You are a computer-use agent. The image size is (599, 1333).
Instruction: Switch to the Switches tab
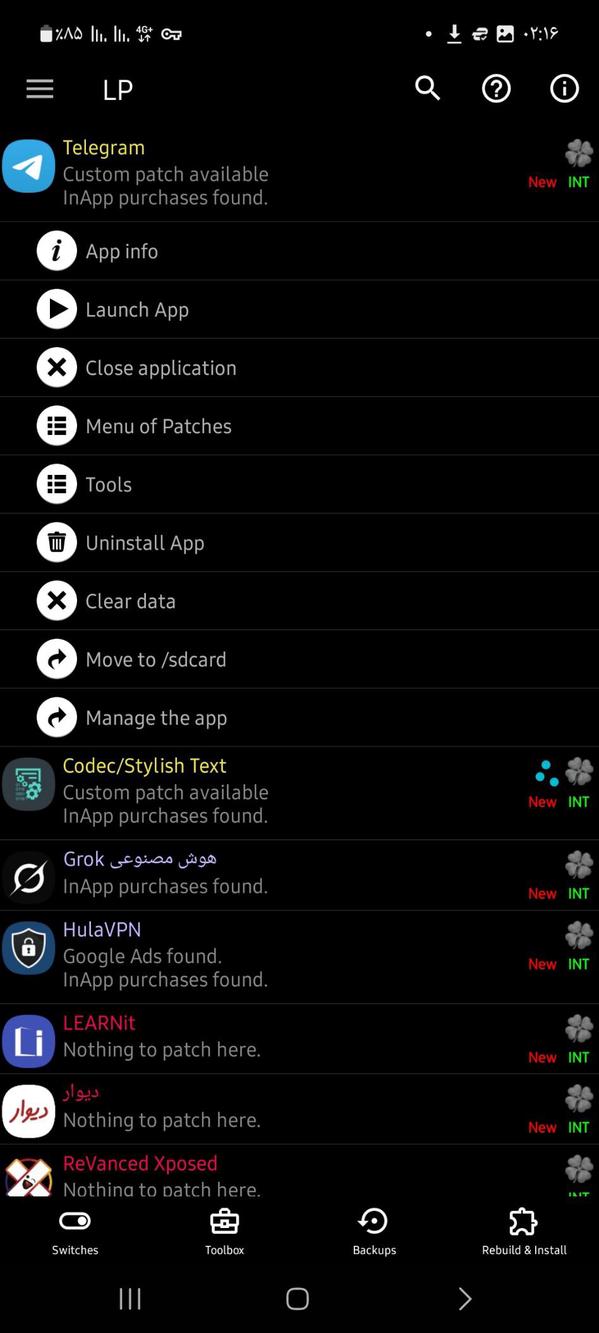click(x=75, y=1232)
